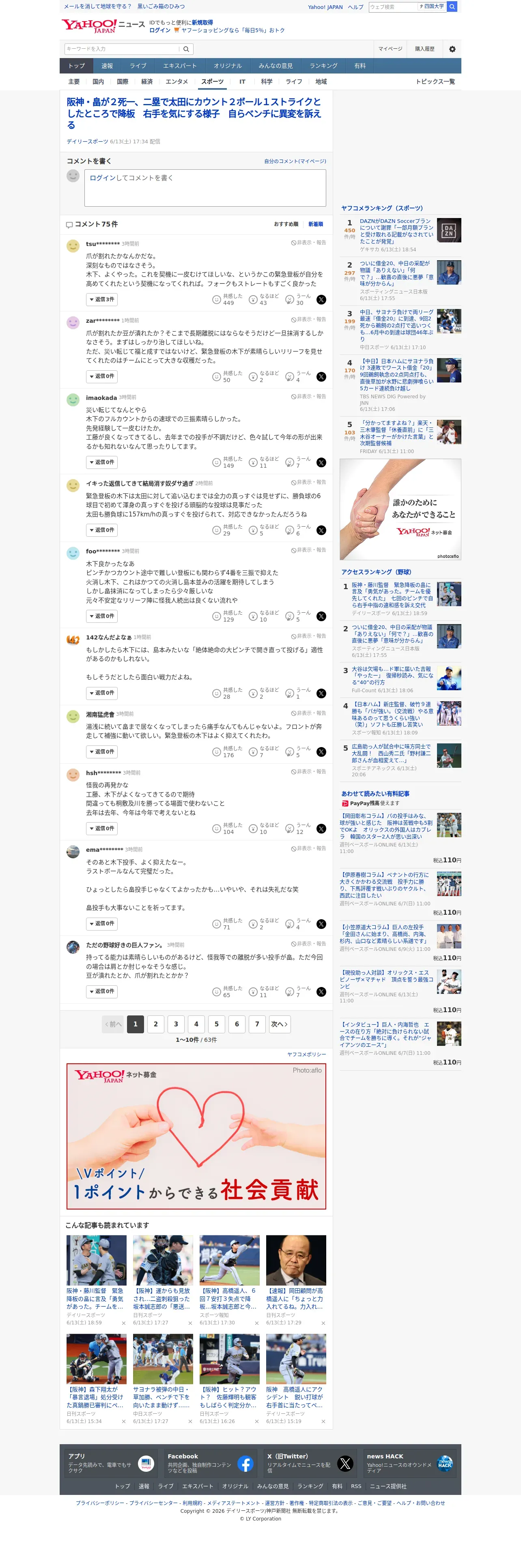Dismiss the 藤川監督 recommended article
The width and height of the screenshot is (521, 1568).
(x=123, y=1323)
